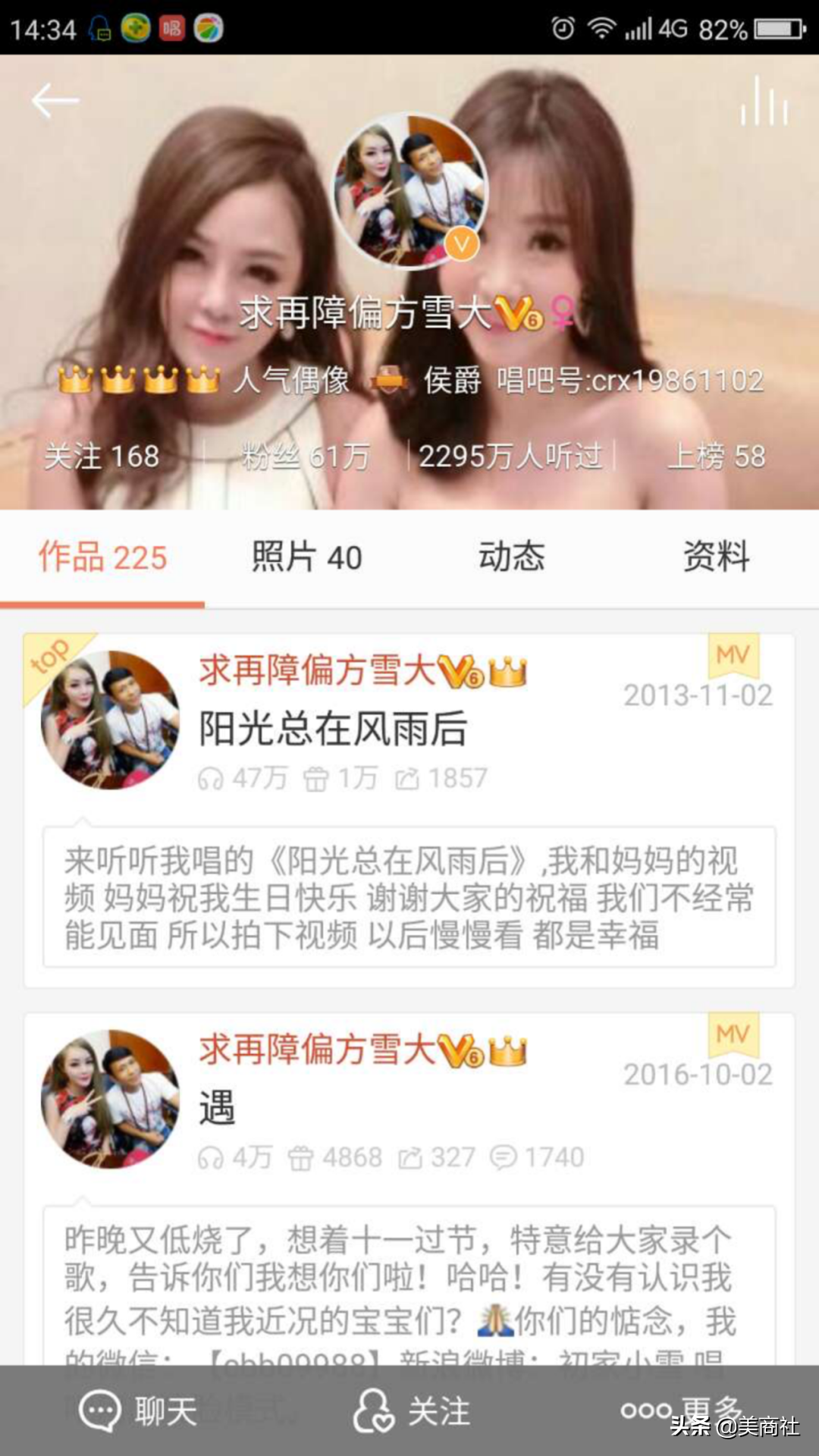View the circular profile avatar
819x1456 pixels.
coord(410,191)
